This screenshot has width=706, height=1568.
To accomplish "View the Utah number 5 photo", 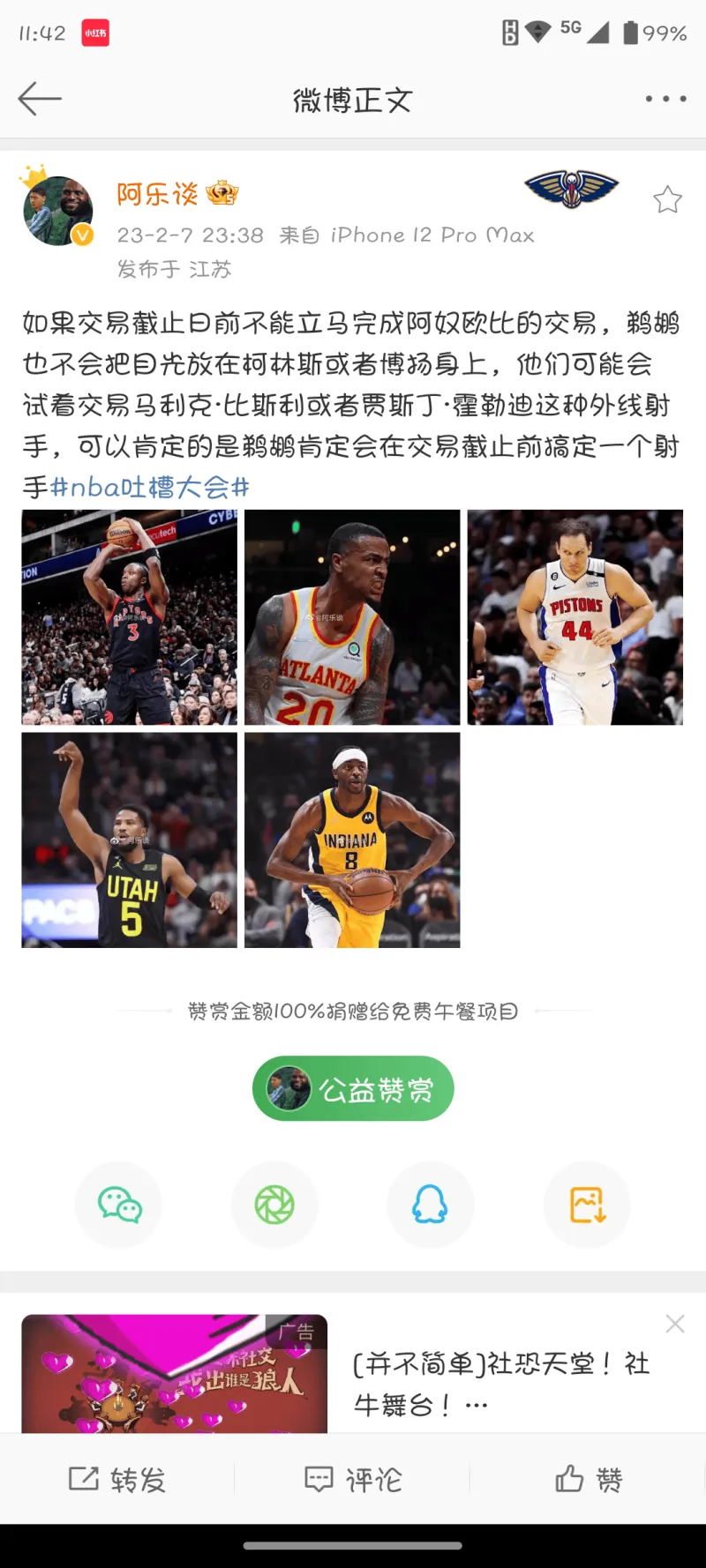I will click(x=130, y=840).
